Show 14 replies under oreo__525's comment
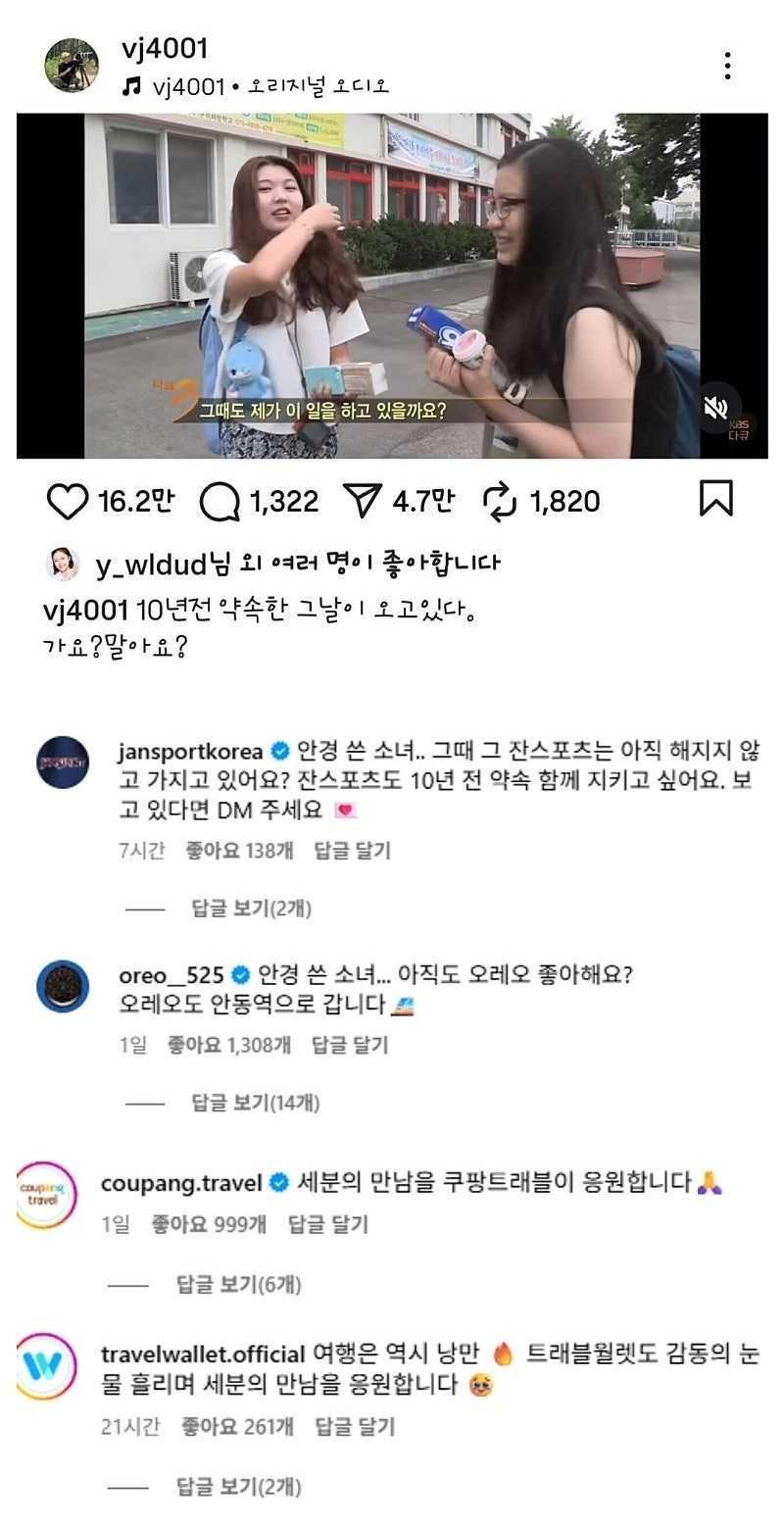The width and height of the screenshot is (784, 1525). pos(255,1104)
